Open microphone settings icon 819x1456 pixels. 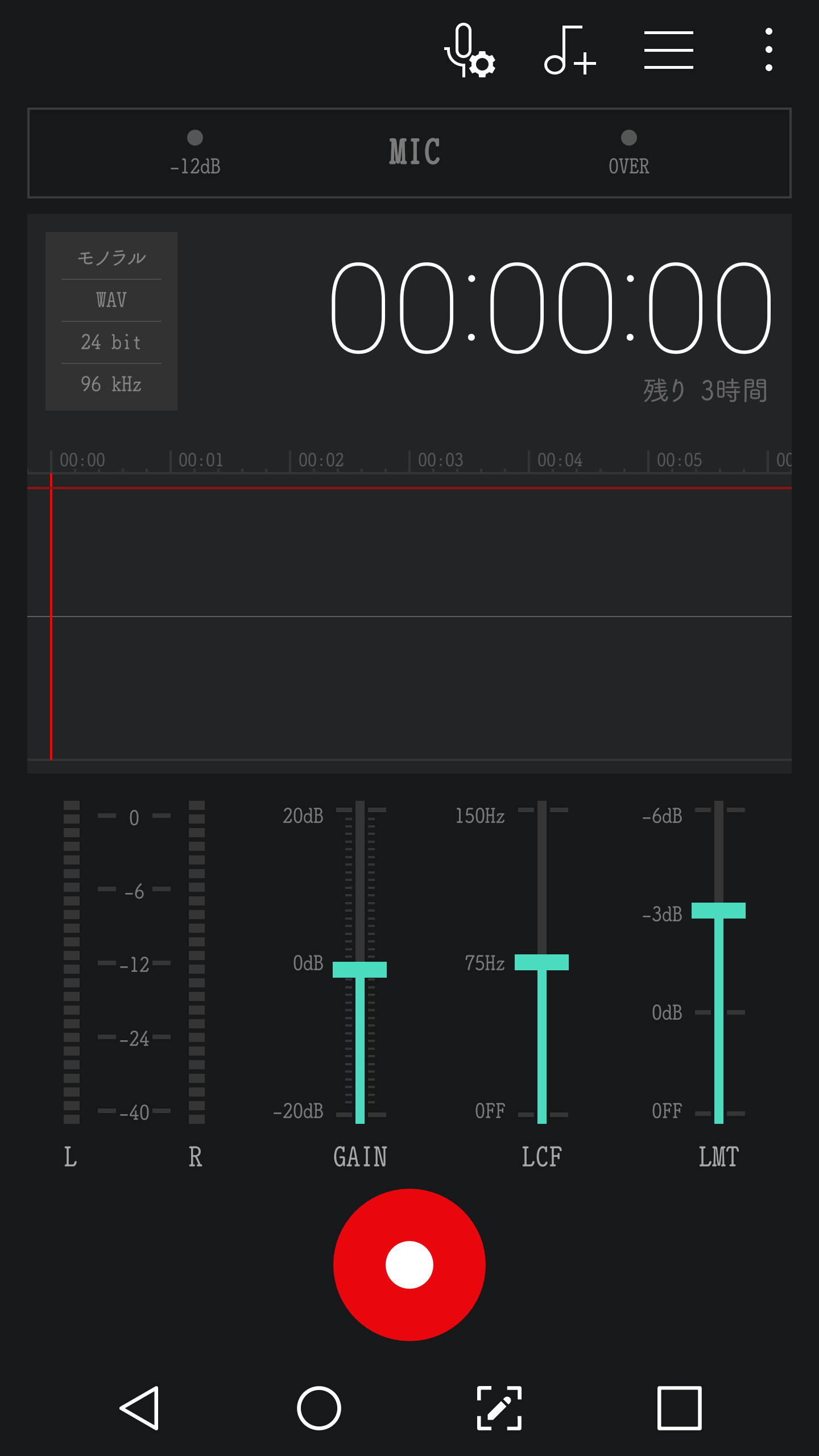(x=470, y=50)
